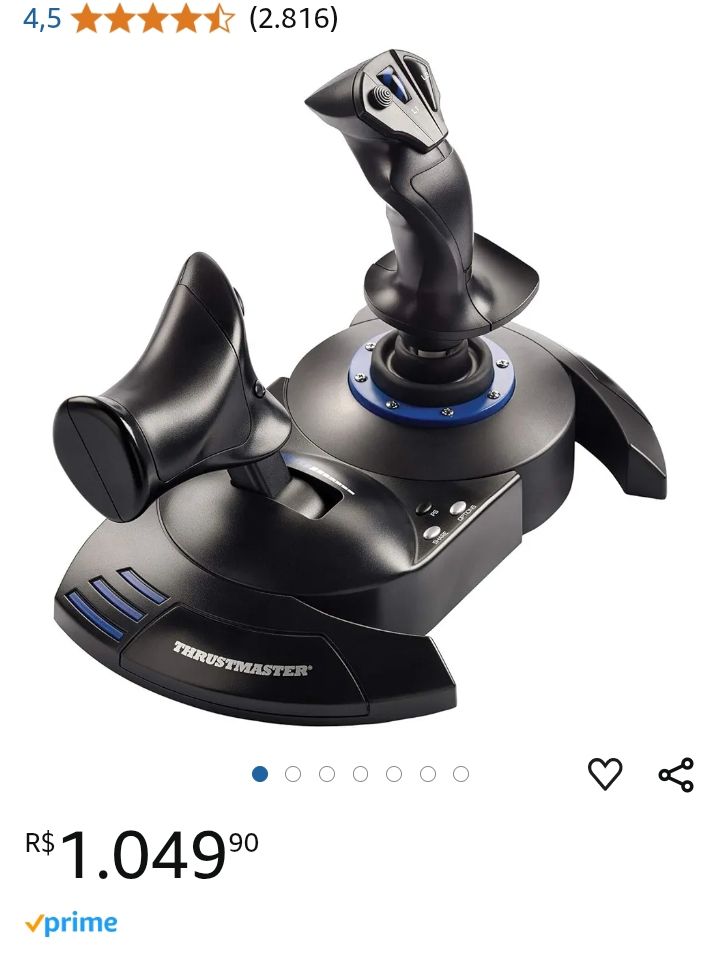This screenshot has width=720, height=960.
Task: Jump to third image with carousel dot
Action: point(327,773)
